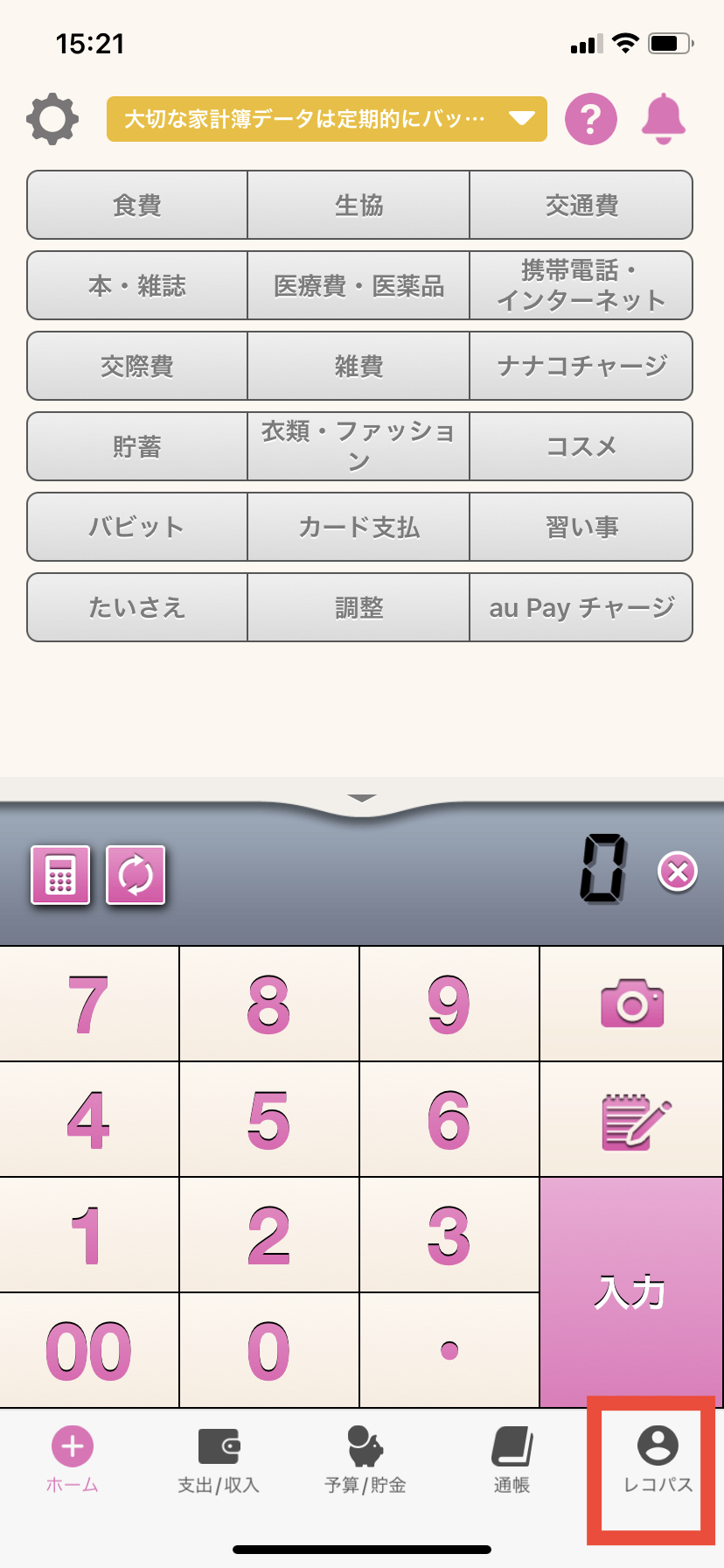The height and width of the screenshot is (1568, 724).
Task: Enter digit 7 on keypad
Action: 89,1004
